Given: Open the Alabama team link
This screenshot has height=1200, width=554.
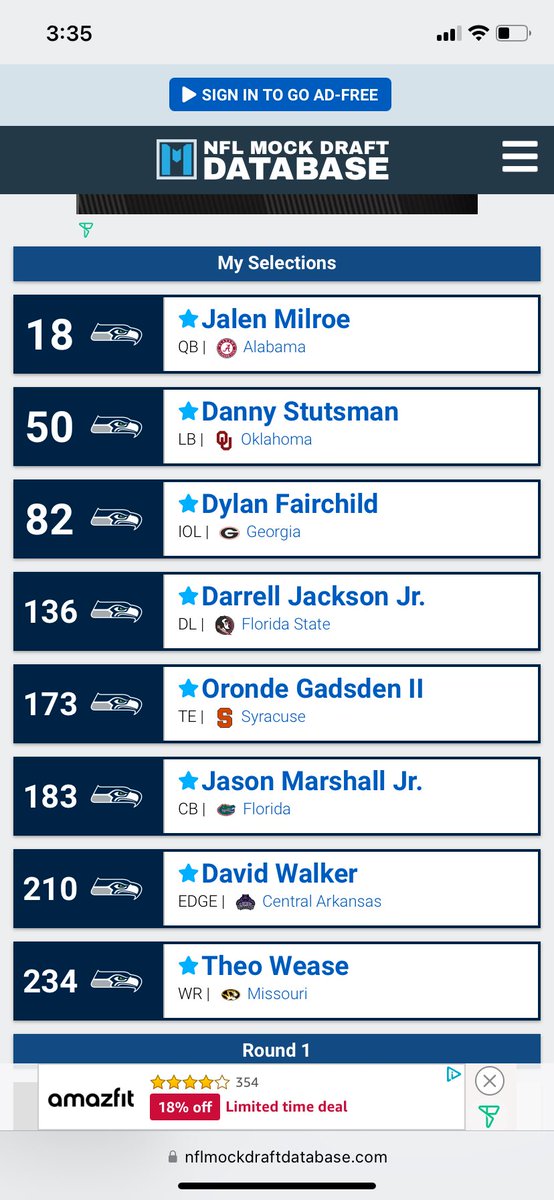Looking at the screenshot, I should coord(274,347).
